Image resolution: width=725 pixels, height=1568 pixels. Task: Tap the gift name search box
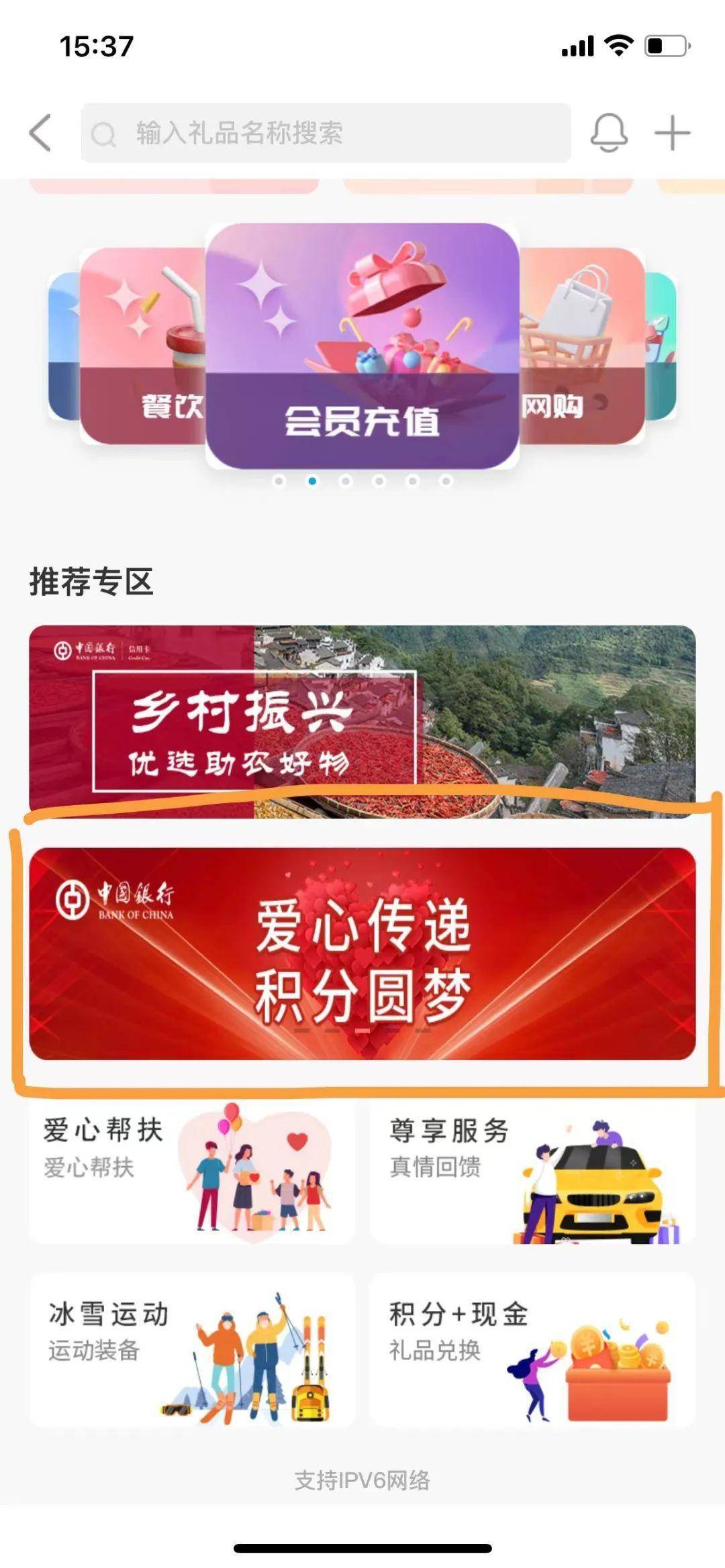[x=326, y=133]
